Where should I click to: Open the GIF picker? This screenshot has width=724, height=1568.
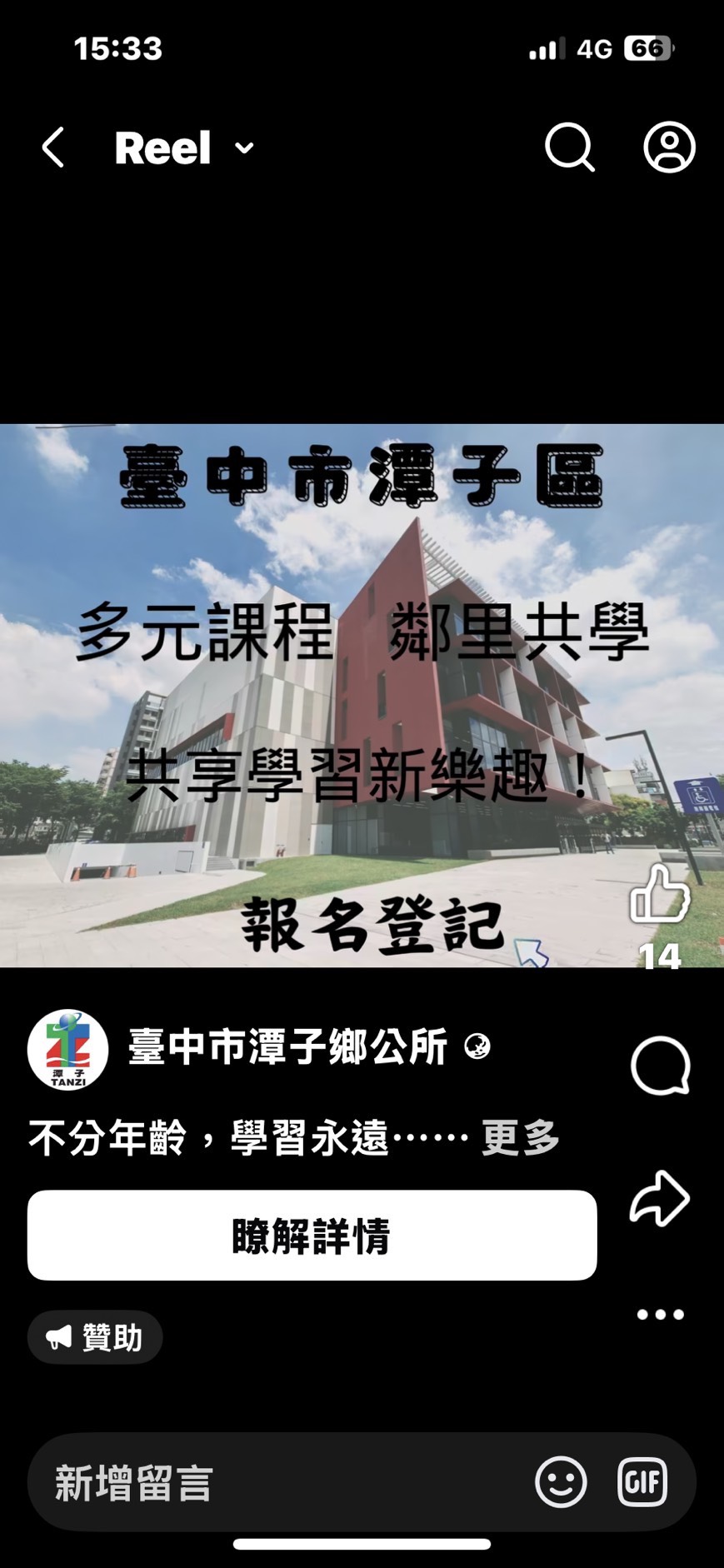pos(642,1482)
